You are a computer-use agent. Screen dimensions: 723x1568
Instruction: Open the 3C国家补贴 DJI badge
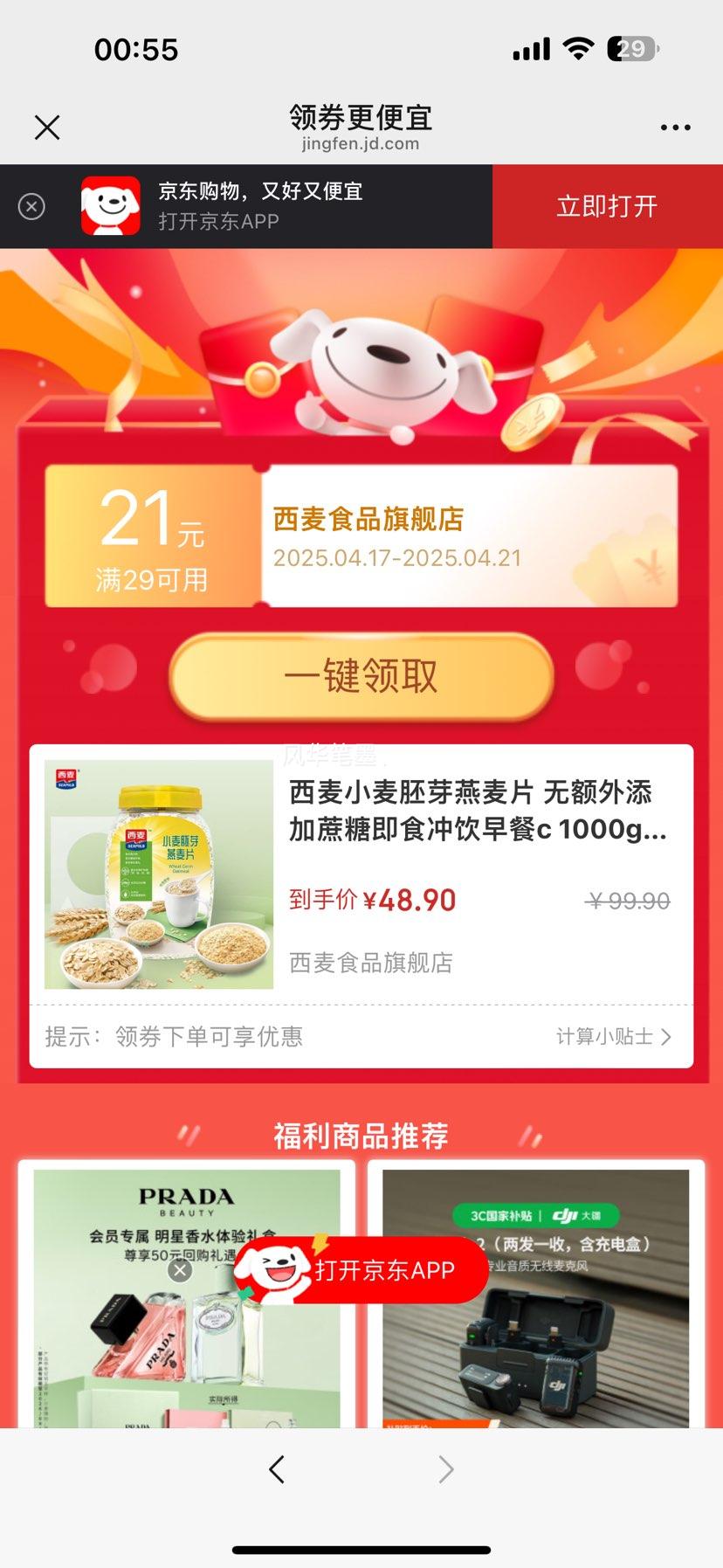(536, 1214)
